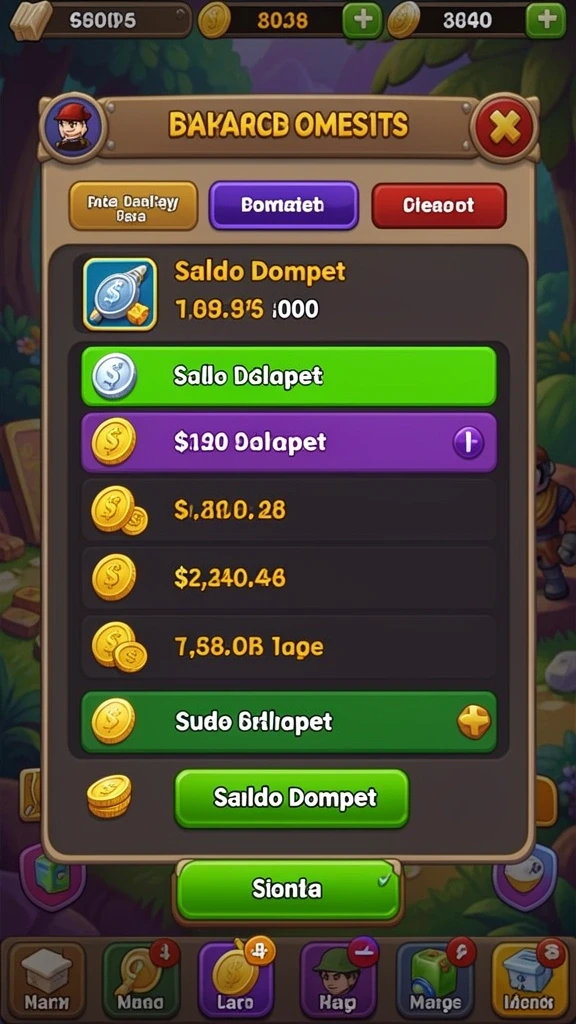Tap the plus on the $1920 Dolapet row

[x=468, y=443]
